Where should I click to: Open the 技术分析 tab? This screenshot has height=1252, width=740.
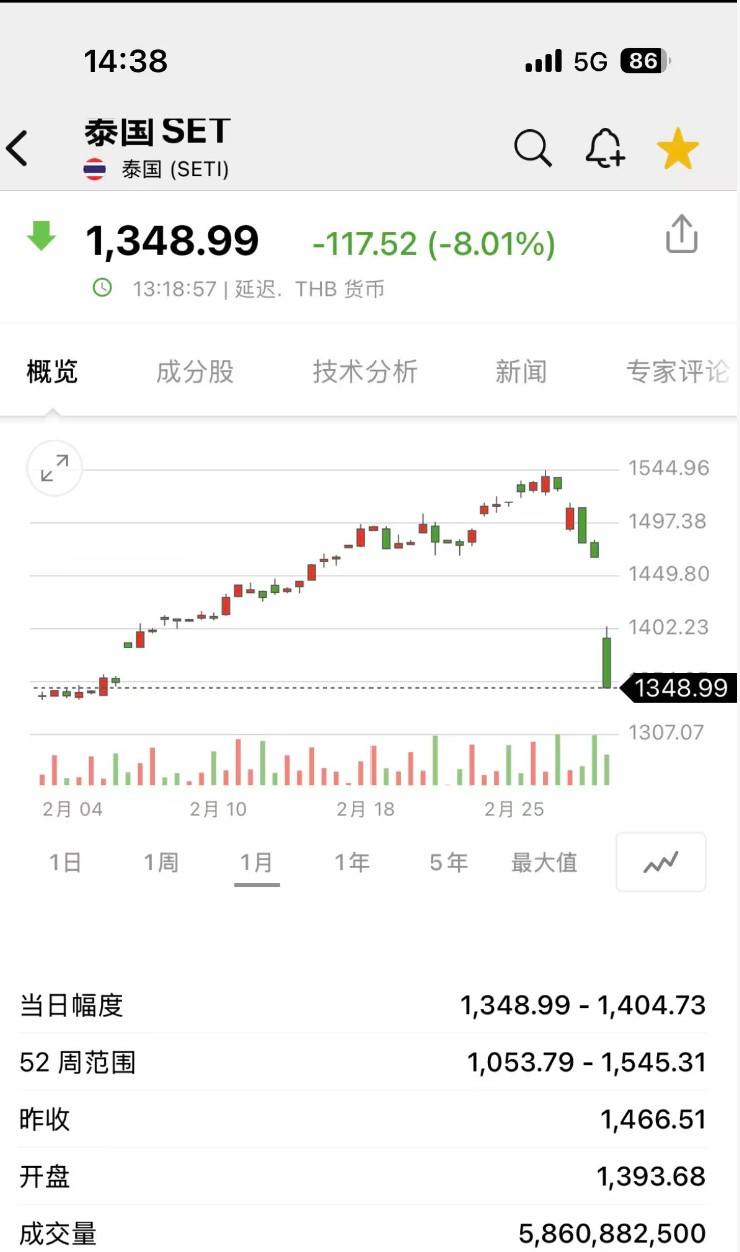365,372
